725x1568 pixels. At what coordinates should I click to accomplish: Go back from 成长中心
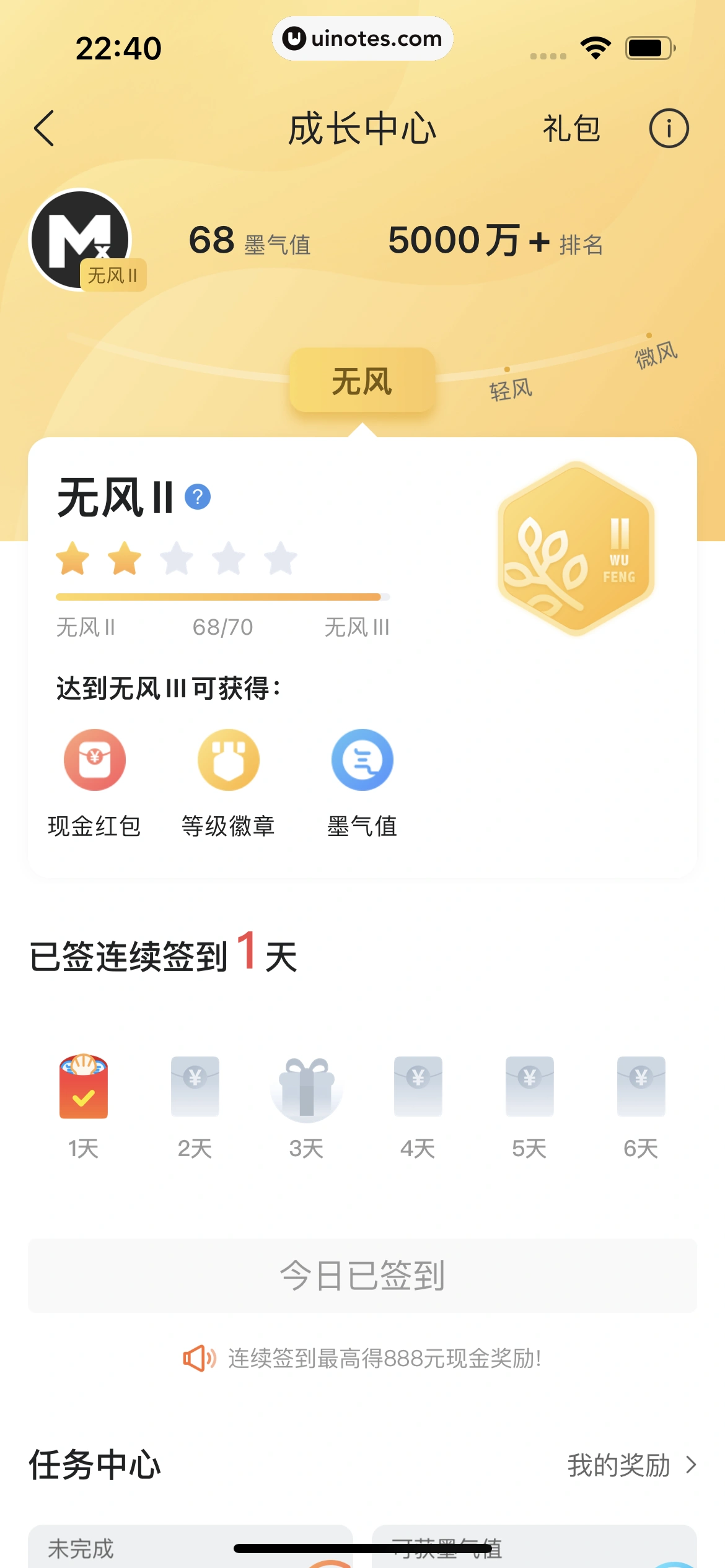(45, 129)
